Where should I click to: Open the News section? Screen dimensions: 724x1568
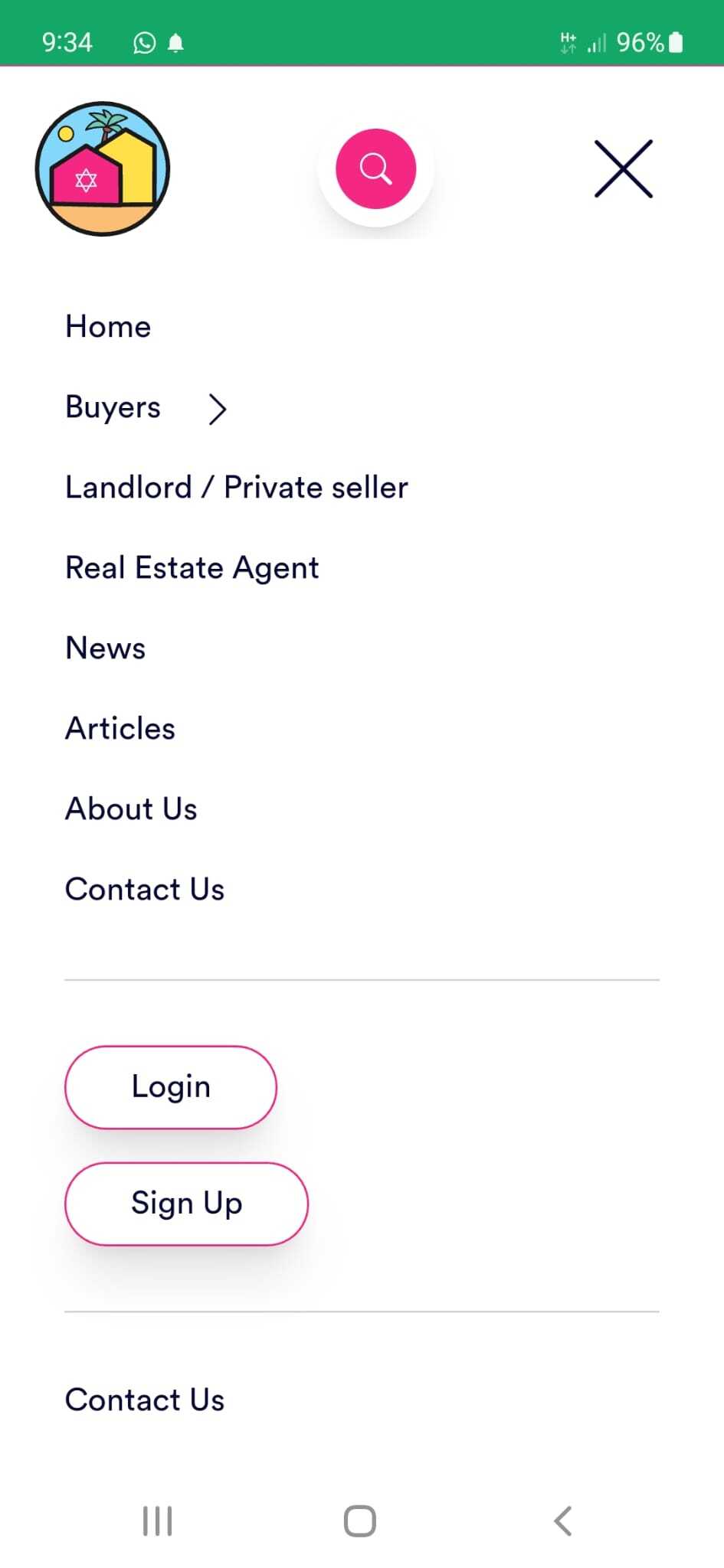[106, 648]
